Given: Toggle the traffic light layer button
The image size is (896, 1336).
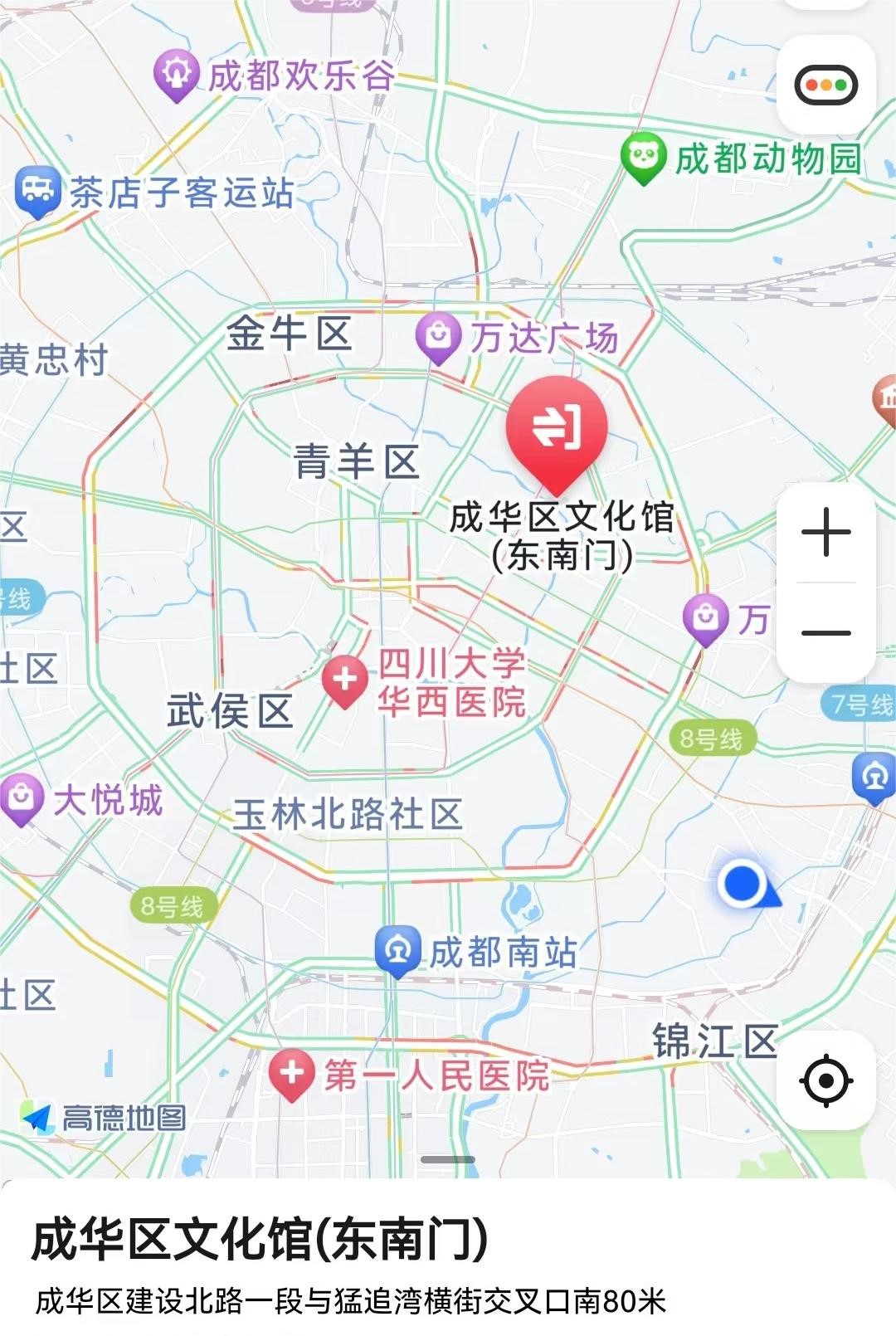Looking at the screenshot, I should [x=825, y=85].
